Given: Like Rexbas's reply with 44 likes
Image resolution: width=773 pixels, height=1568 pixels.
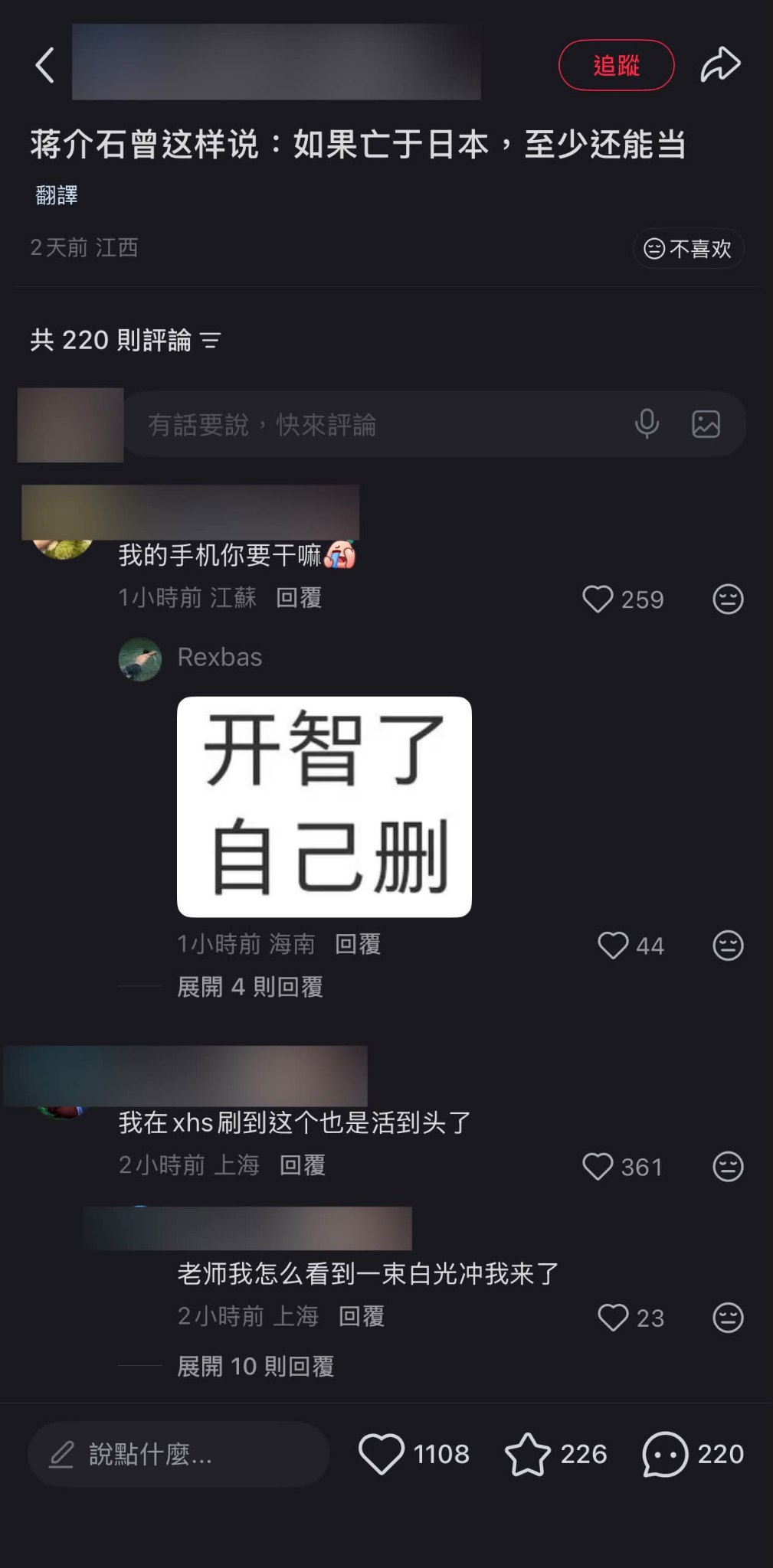Looking at the screenshot, I should 613,946.
